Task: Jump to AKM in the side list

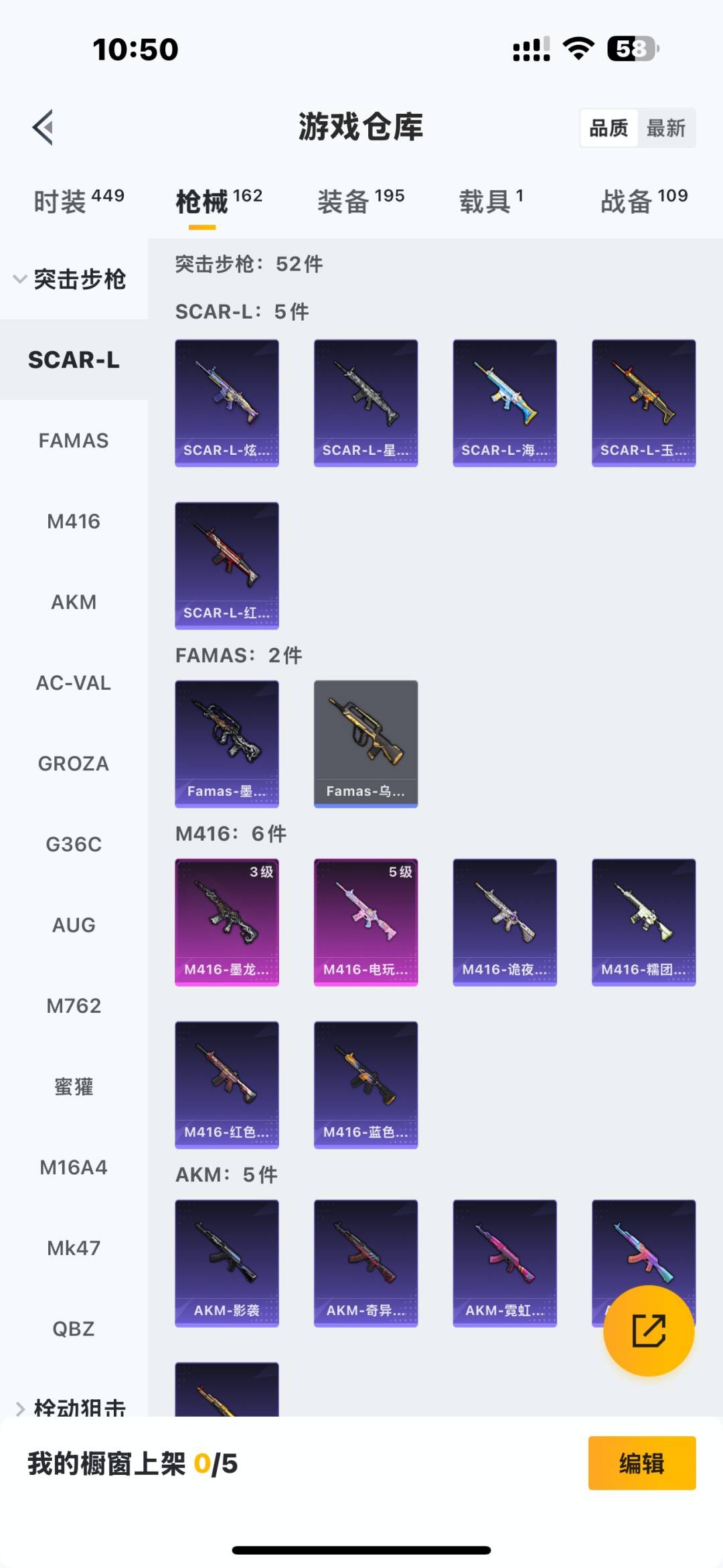Action: pos(74,602)
